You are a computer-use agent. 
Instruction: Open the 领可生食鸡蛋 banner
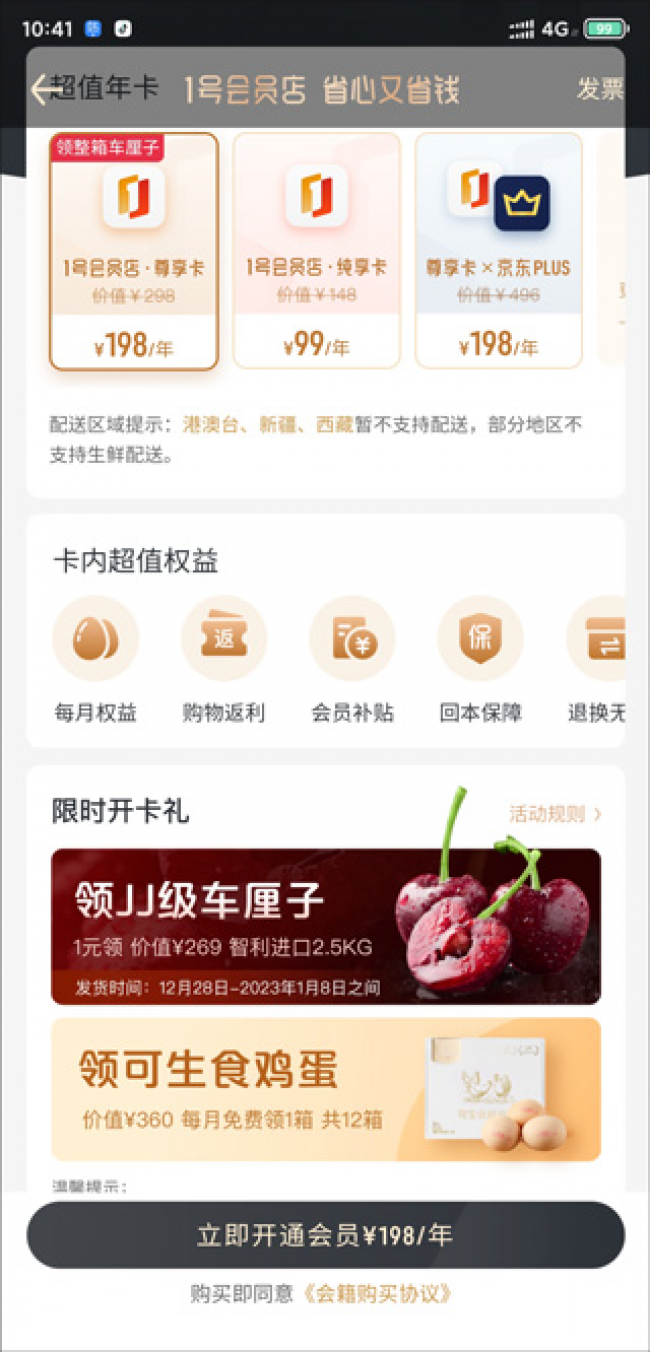pos(326,1089)
